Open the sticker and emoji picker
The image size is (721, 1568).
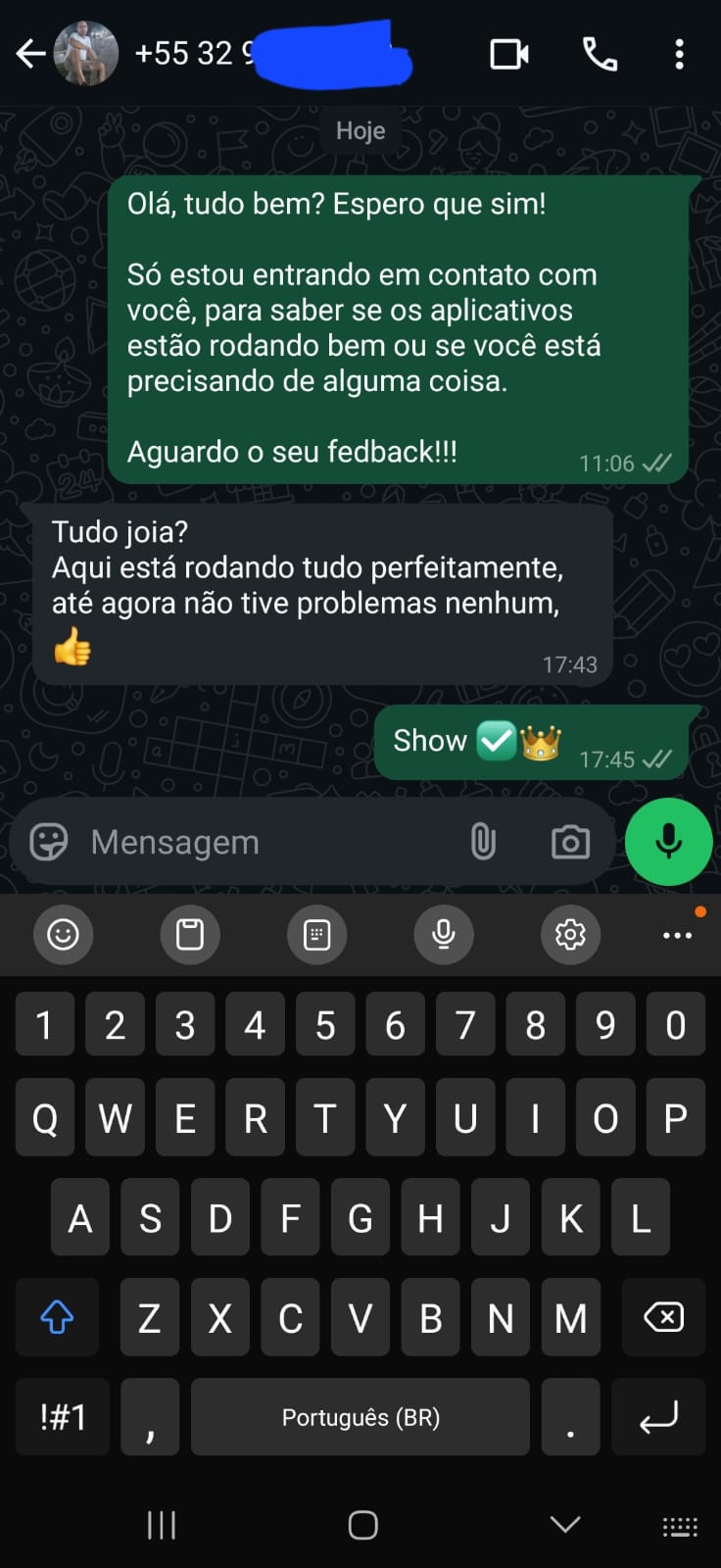(49, 842)
